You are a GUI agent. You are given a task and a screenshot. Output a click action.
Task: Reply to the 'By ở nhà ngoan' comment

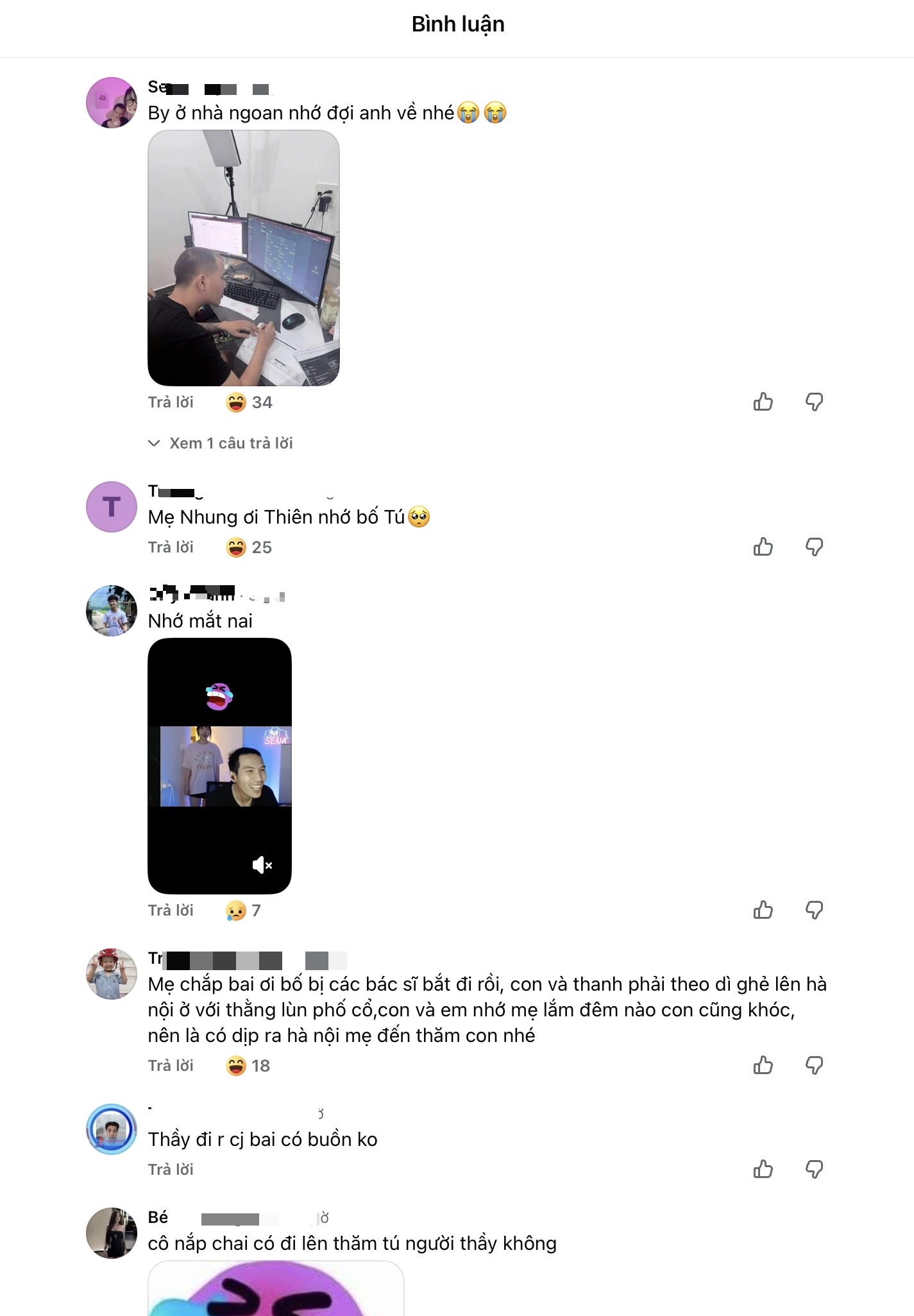click(171, 402)
